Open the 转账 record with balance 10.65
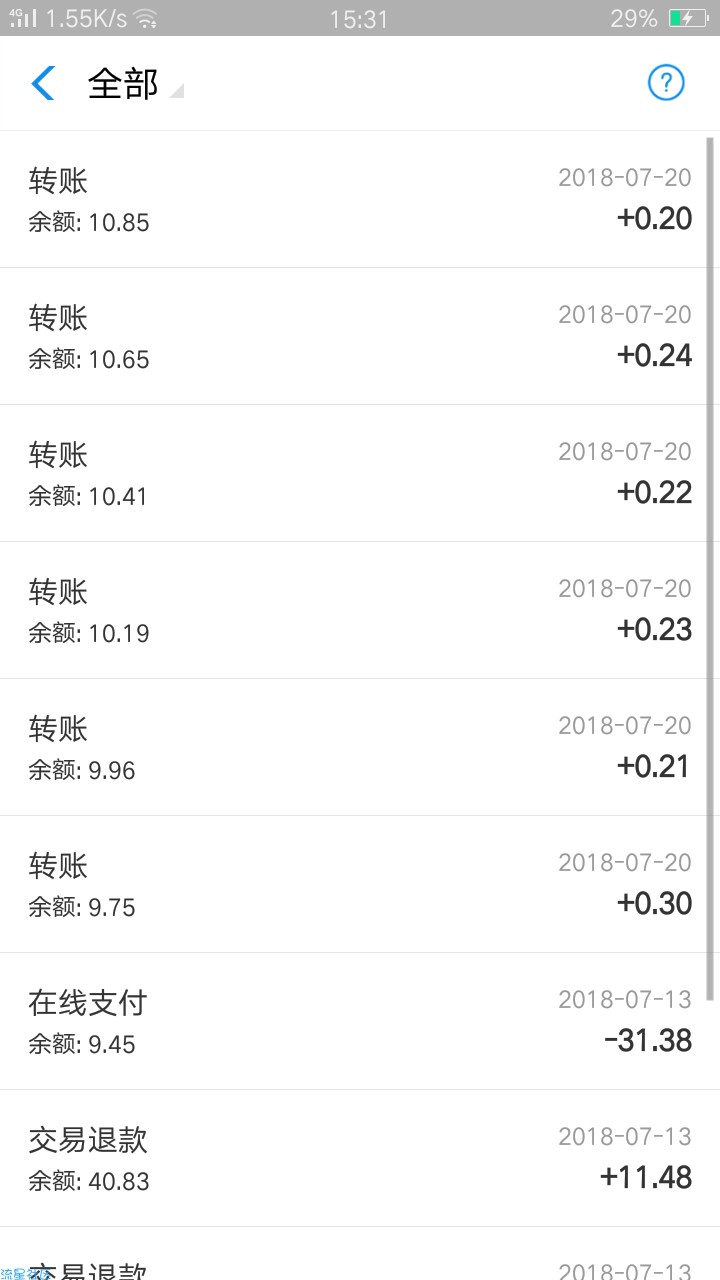Image resolution: width=720 pixels, height=1280 pixels. pos(360,336)
